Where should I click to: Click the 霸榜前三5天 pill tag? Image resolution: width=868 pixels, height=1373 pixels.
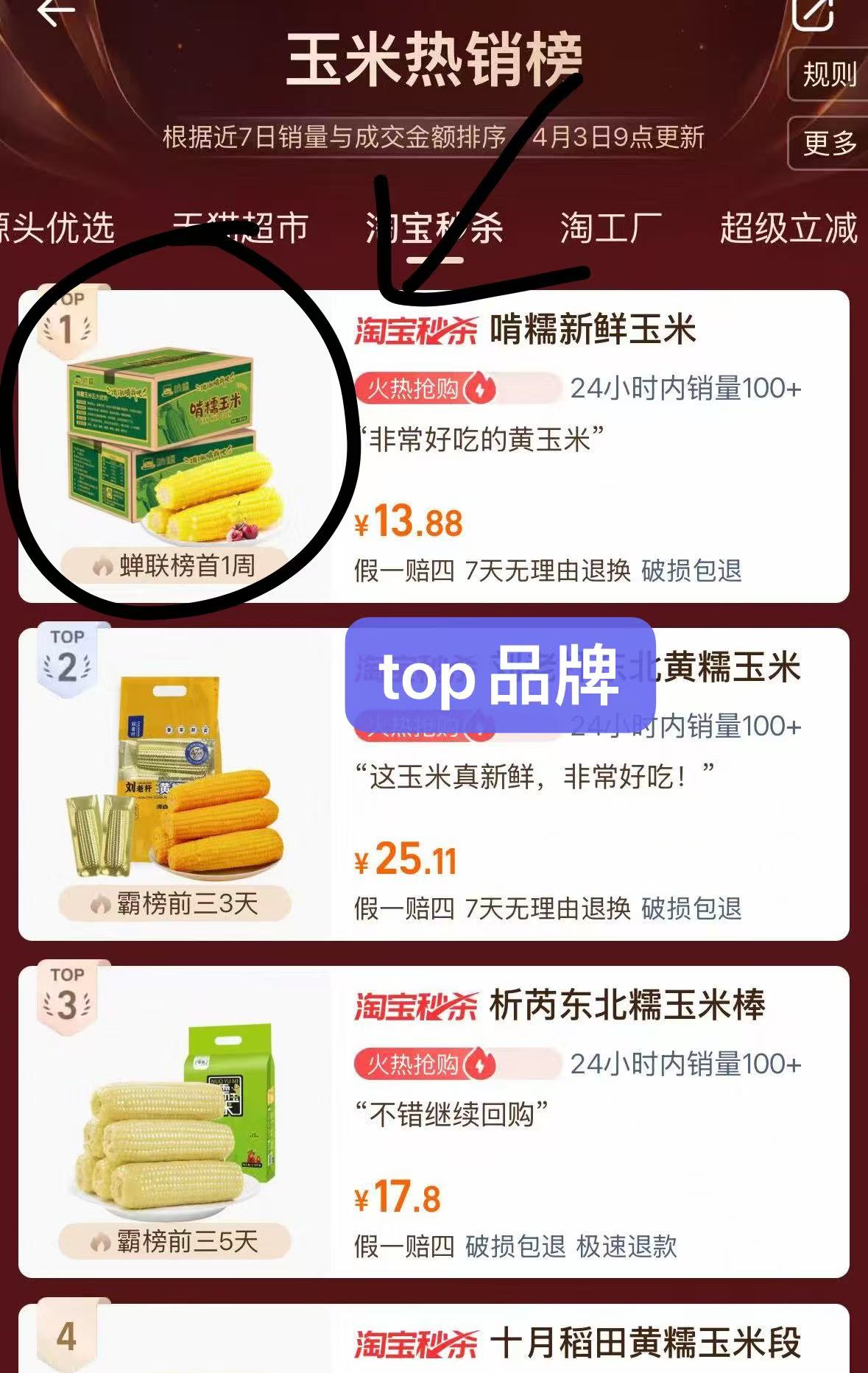(x=177, y=1243)
